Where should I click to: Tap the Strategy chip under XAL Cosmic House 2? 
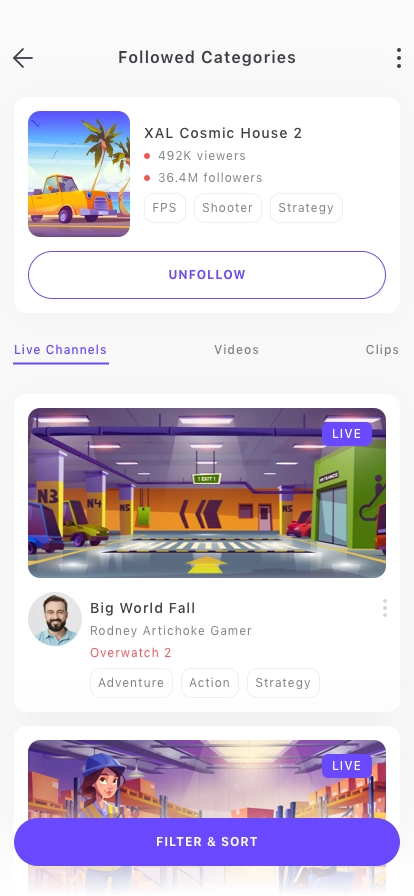pyautogui.click(x=306, y=208)
